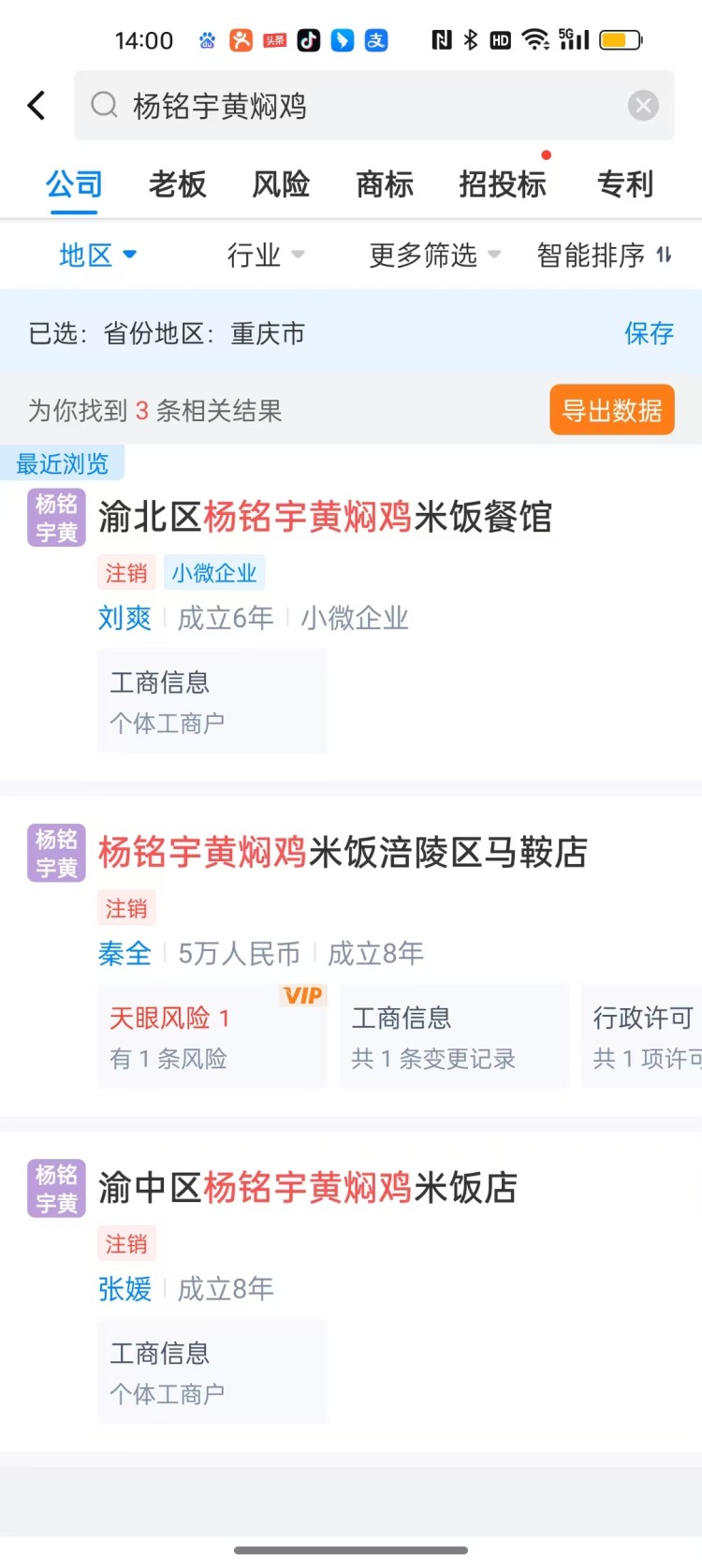
Task: Switch to the 专利 tab
Action: (x=625, y=184)
